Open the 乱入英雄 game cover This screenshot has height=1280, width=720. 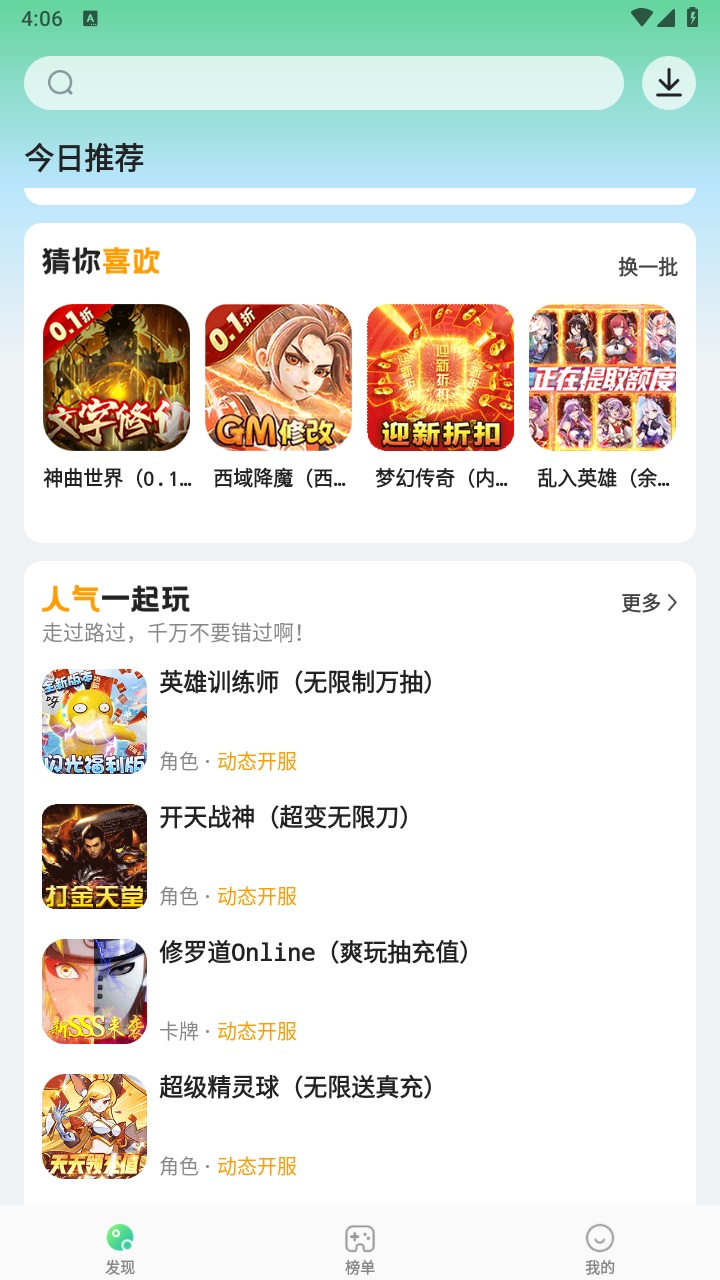click(x=601, y=377)
